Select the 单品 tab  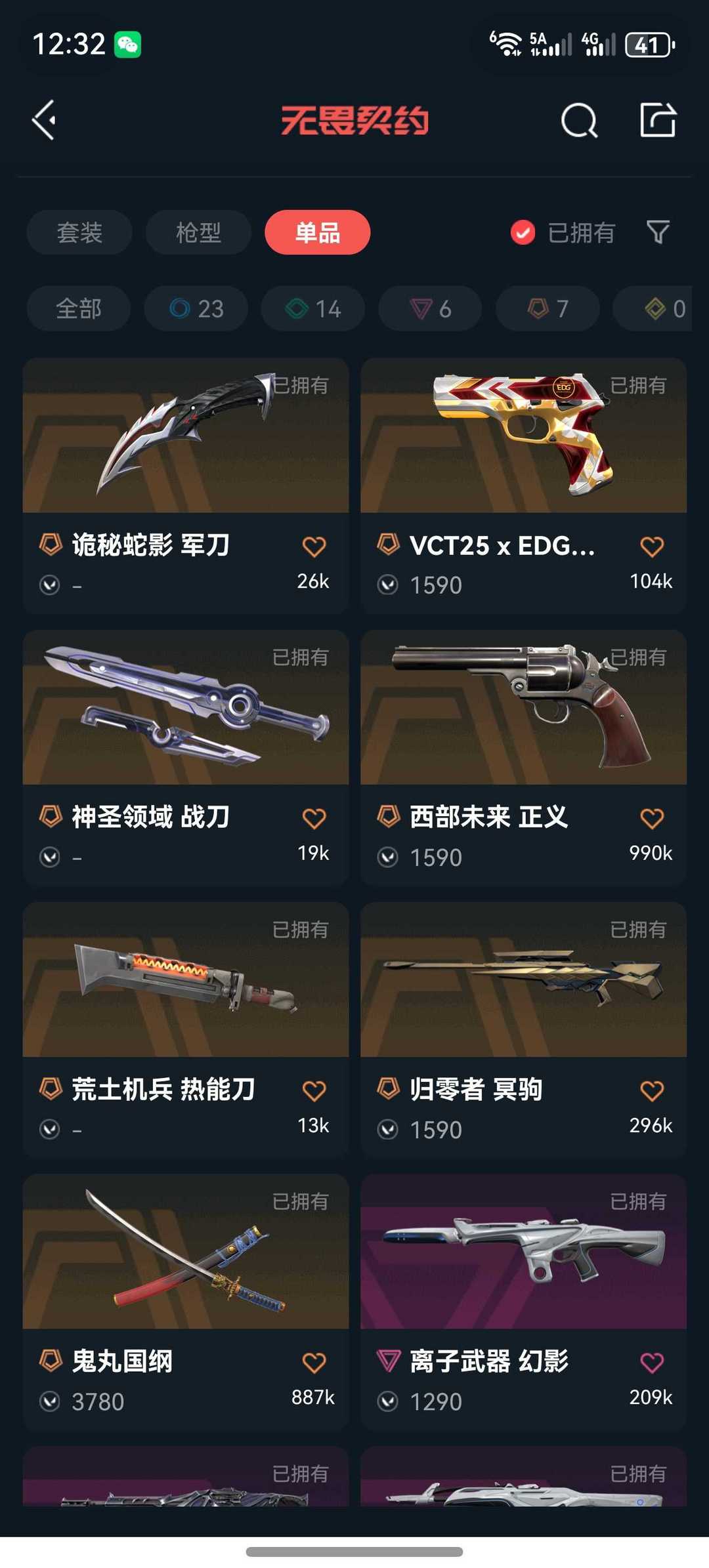click(x=317, y=232)
